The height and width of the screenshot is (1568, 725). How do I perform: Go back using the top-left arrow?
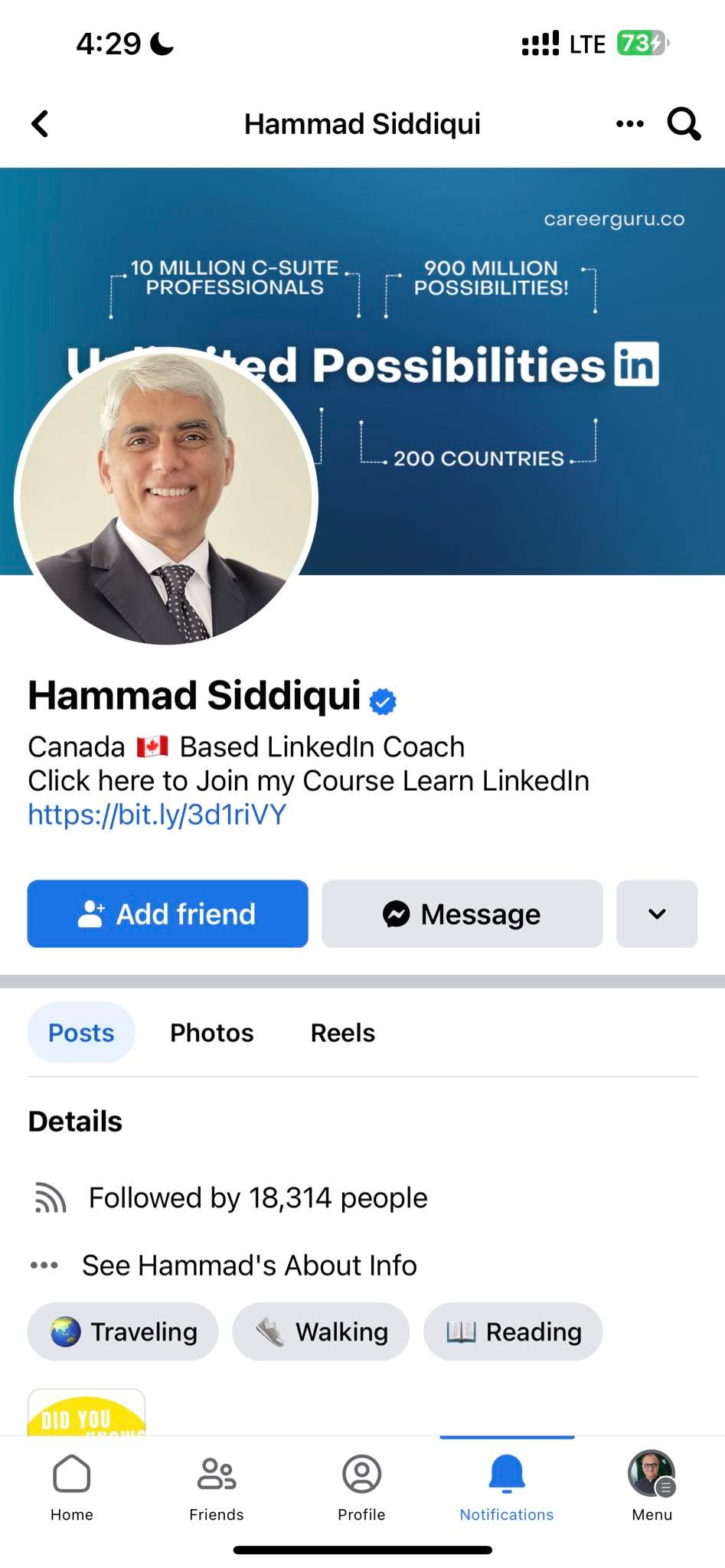40,123
